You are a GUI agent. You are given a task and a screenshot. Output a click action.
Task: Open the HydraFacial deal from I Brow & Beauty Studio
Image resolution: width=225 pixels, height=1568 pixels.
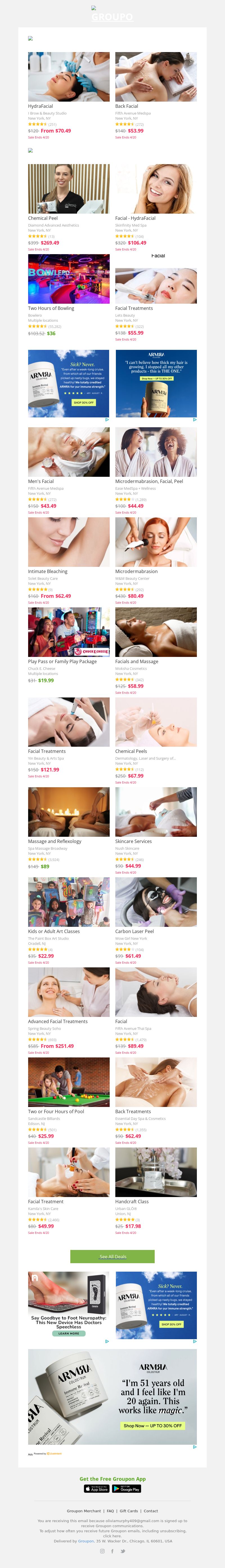[68, 77]
